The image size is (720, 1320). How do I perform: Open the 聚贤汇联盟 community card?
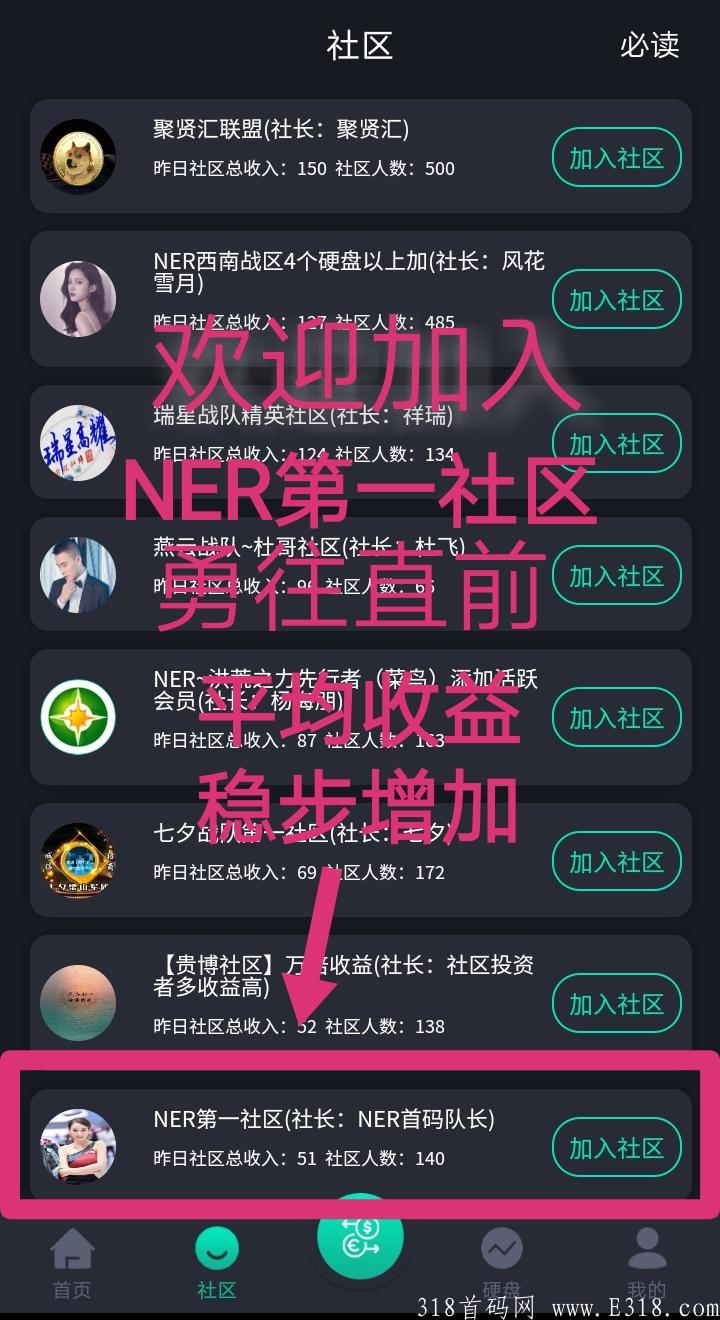point(300,156)
